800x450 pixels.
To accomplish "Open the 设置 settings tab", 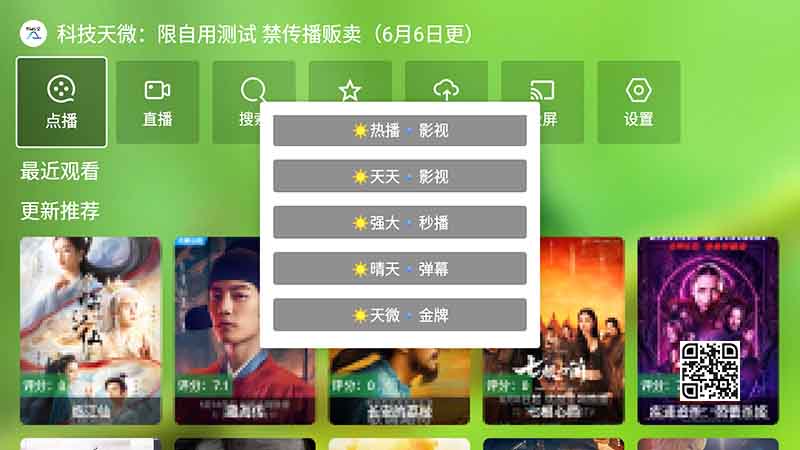I will [638, 102].
